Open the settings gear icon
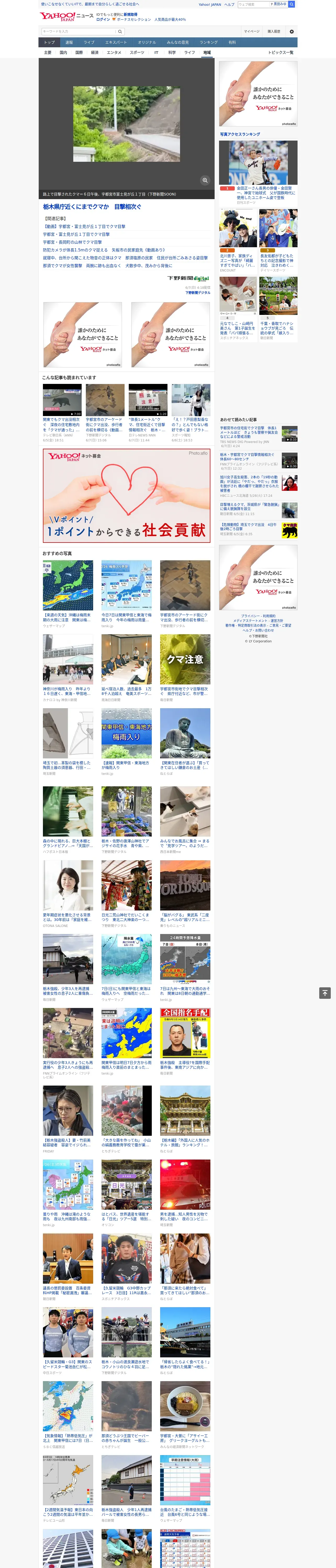This screenshot has width=336, height=1568. click(292, 32)
